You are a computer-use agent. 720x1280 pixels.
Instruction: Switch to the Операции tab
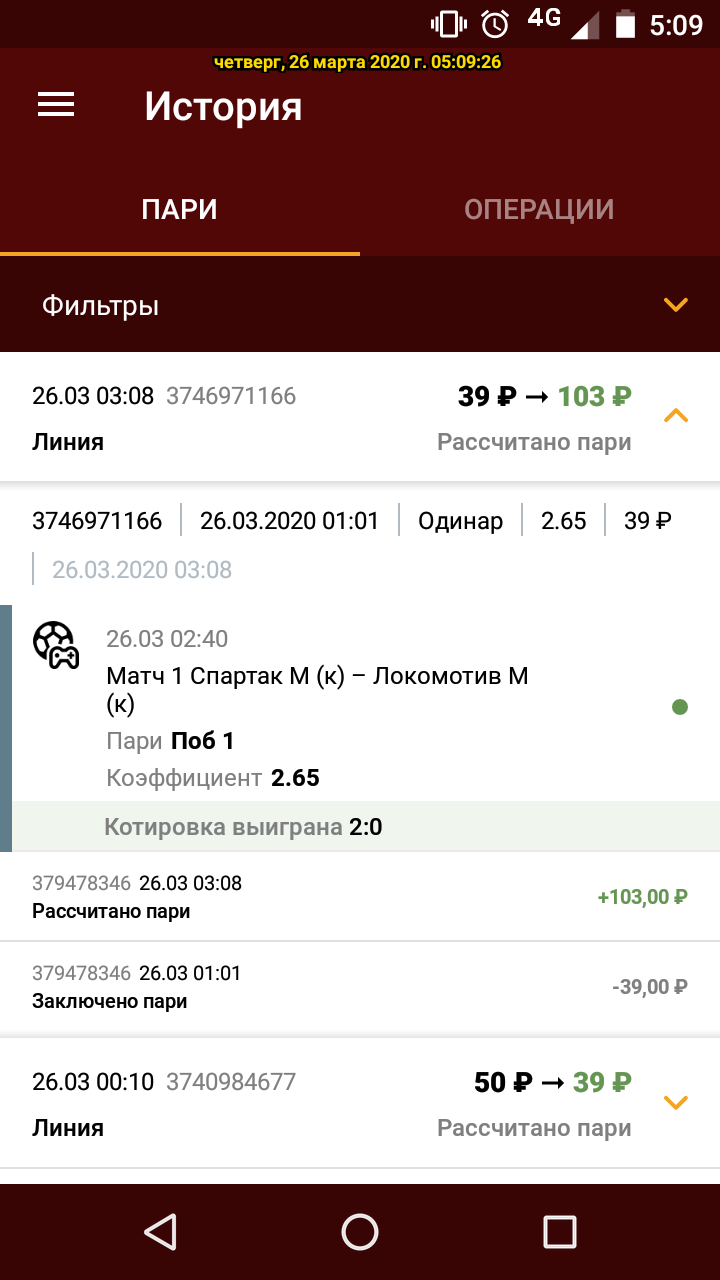[539, 209]
